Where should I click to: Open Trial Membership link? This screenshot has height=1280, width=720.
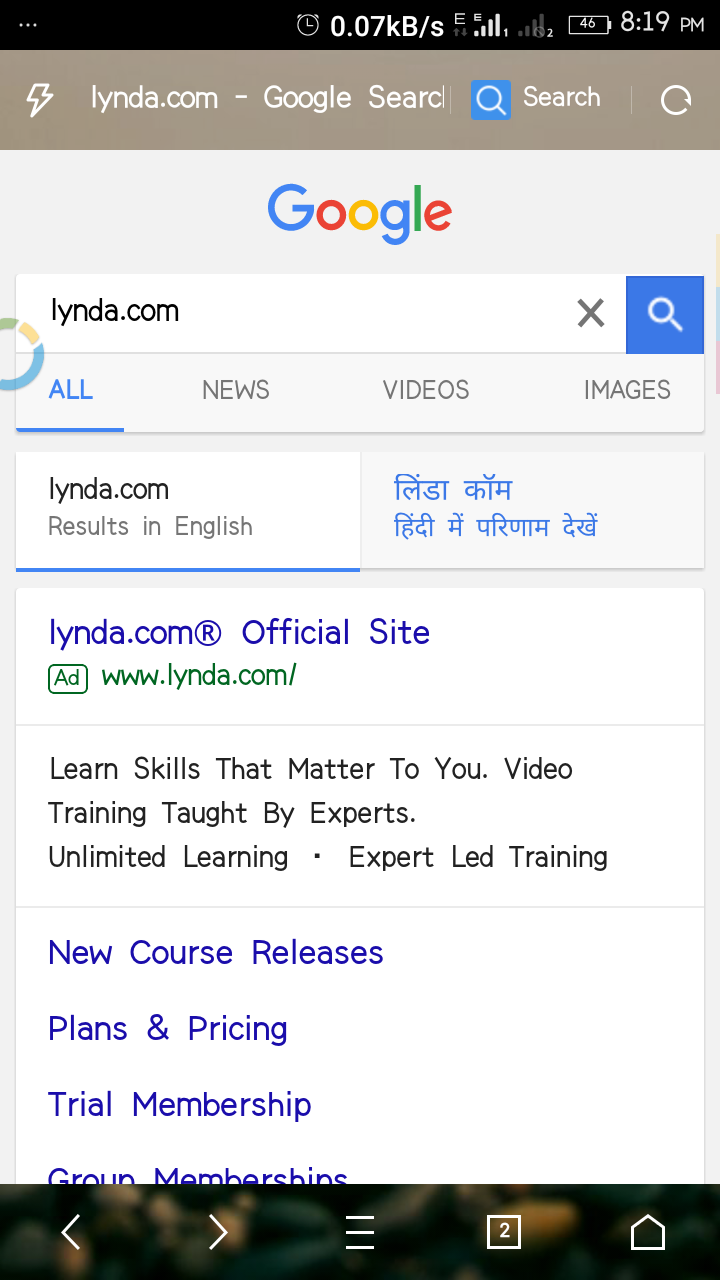click(180, 1105)
